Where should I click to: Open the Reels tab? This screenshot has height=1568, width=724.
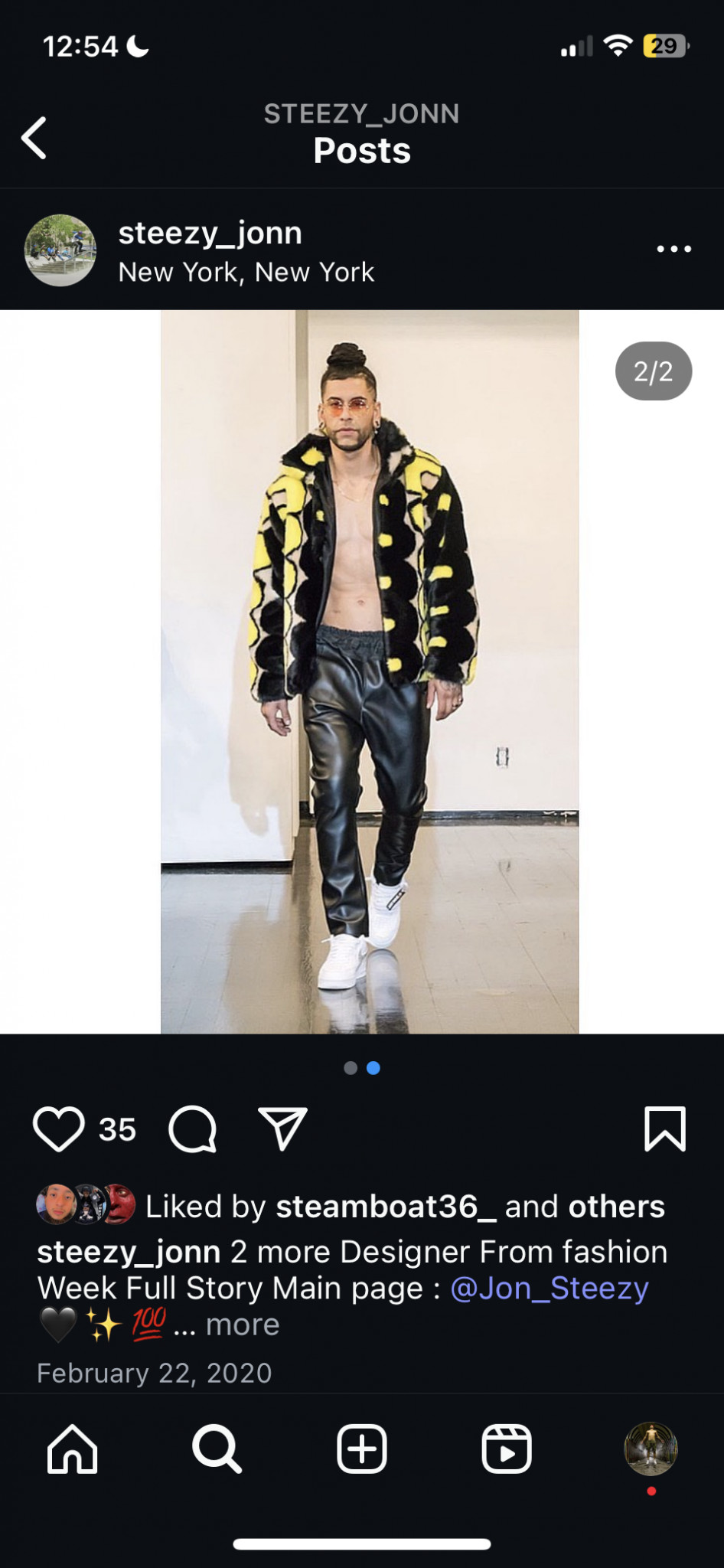tap(507, 1449)
